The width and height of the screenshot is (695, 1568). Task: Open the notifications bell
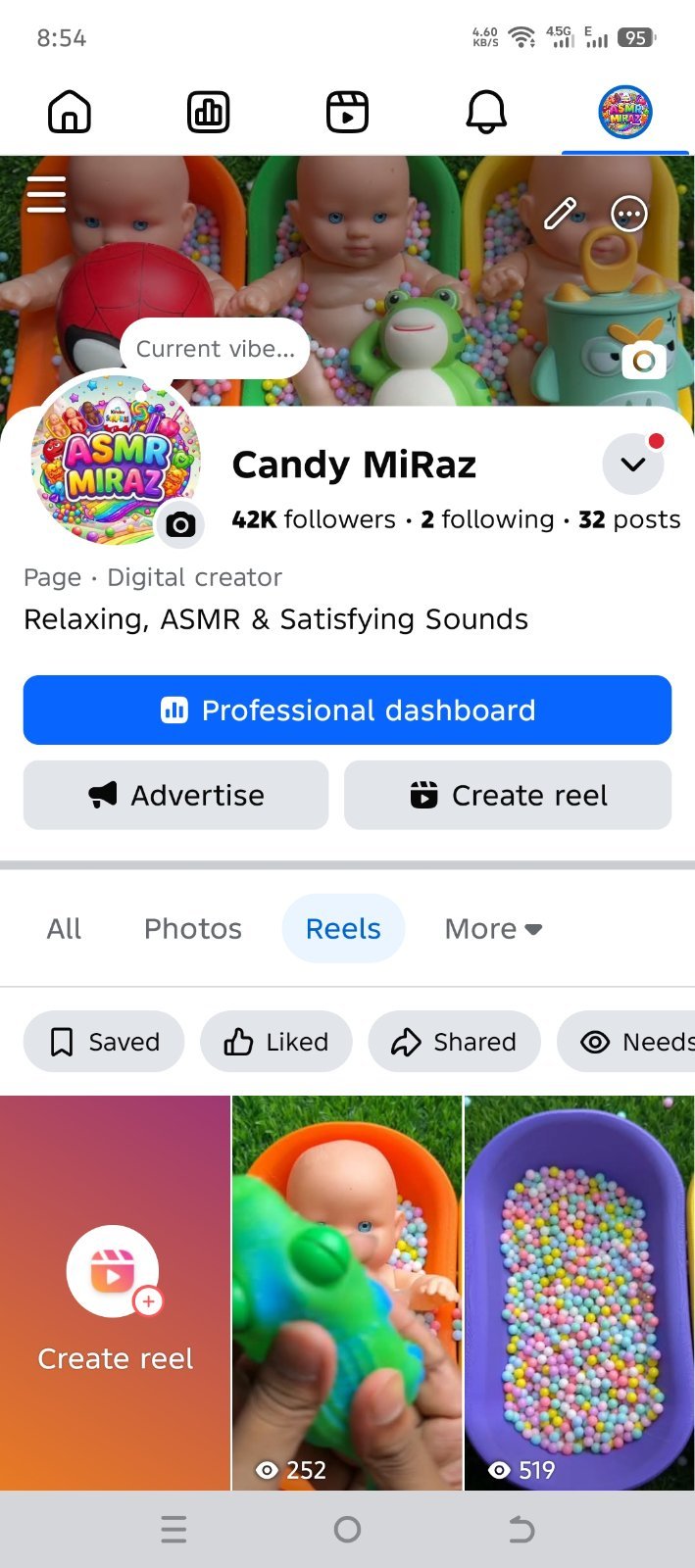click(x=486, y=112)
